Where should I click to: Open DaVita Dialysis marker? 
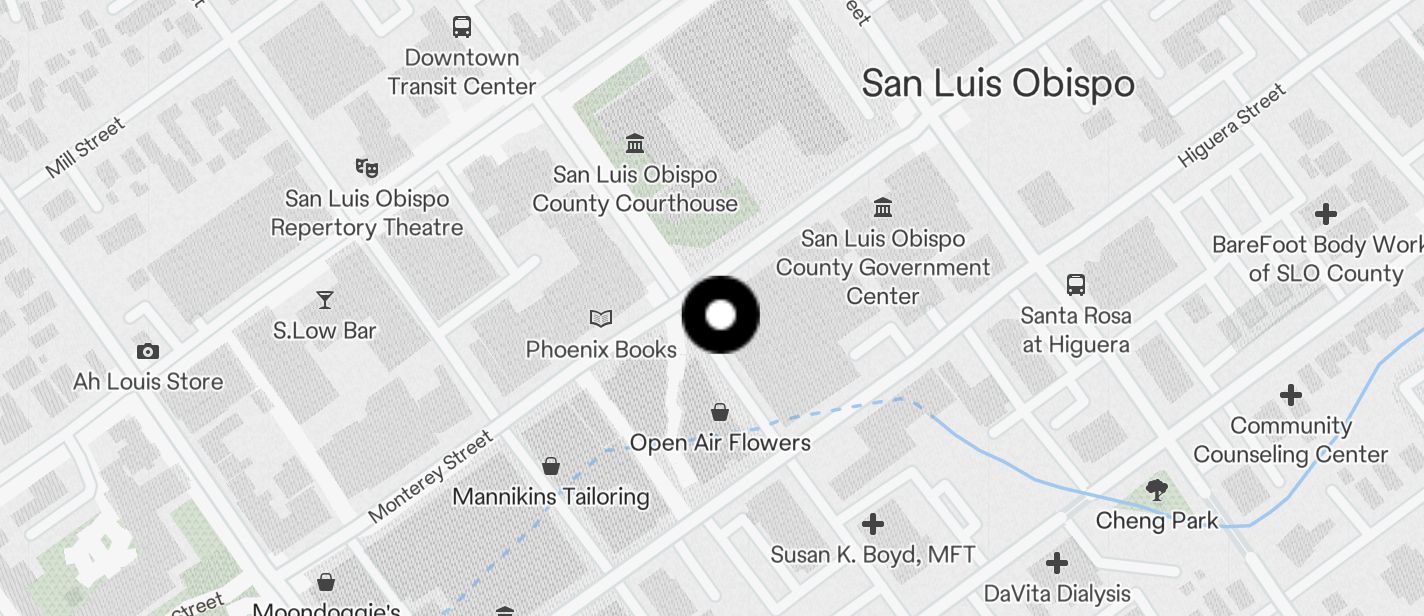click(1057, 563)
